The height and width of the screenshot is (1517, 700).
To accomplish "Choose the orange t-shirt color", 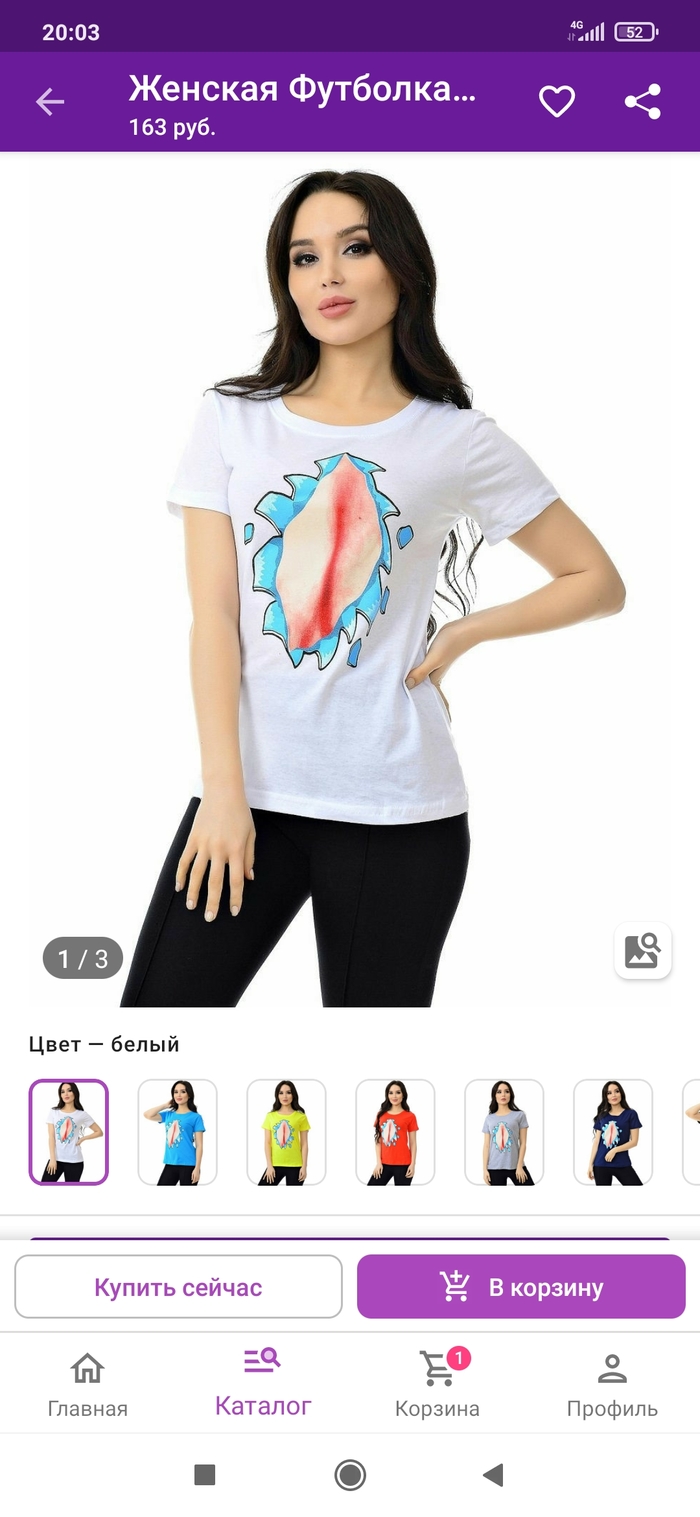I will click(395, 1132).
